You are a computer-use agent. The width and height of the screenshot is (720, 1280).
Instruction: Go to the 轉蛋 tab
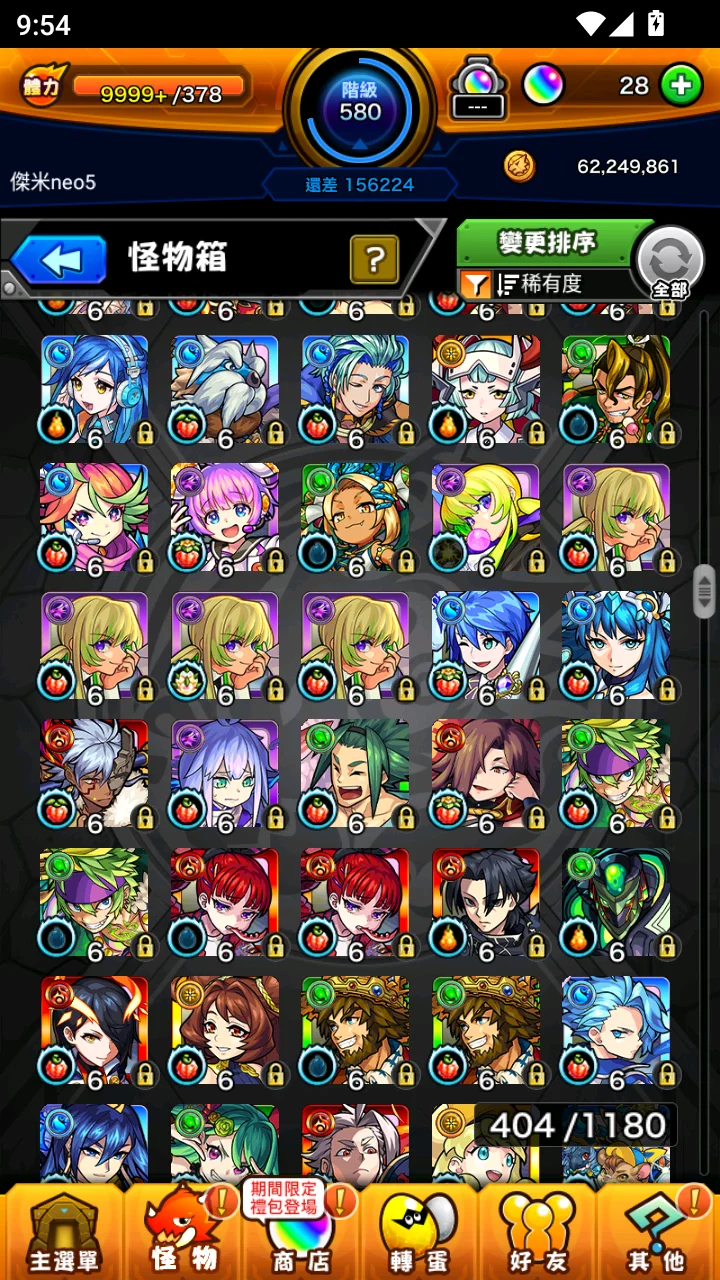pos(419,1232)
